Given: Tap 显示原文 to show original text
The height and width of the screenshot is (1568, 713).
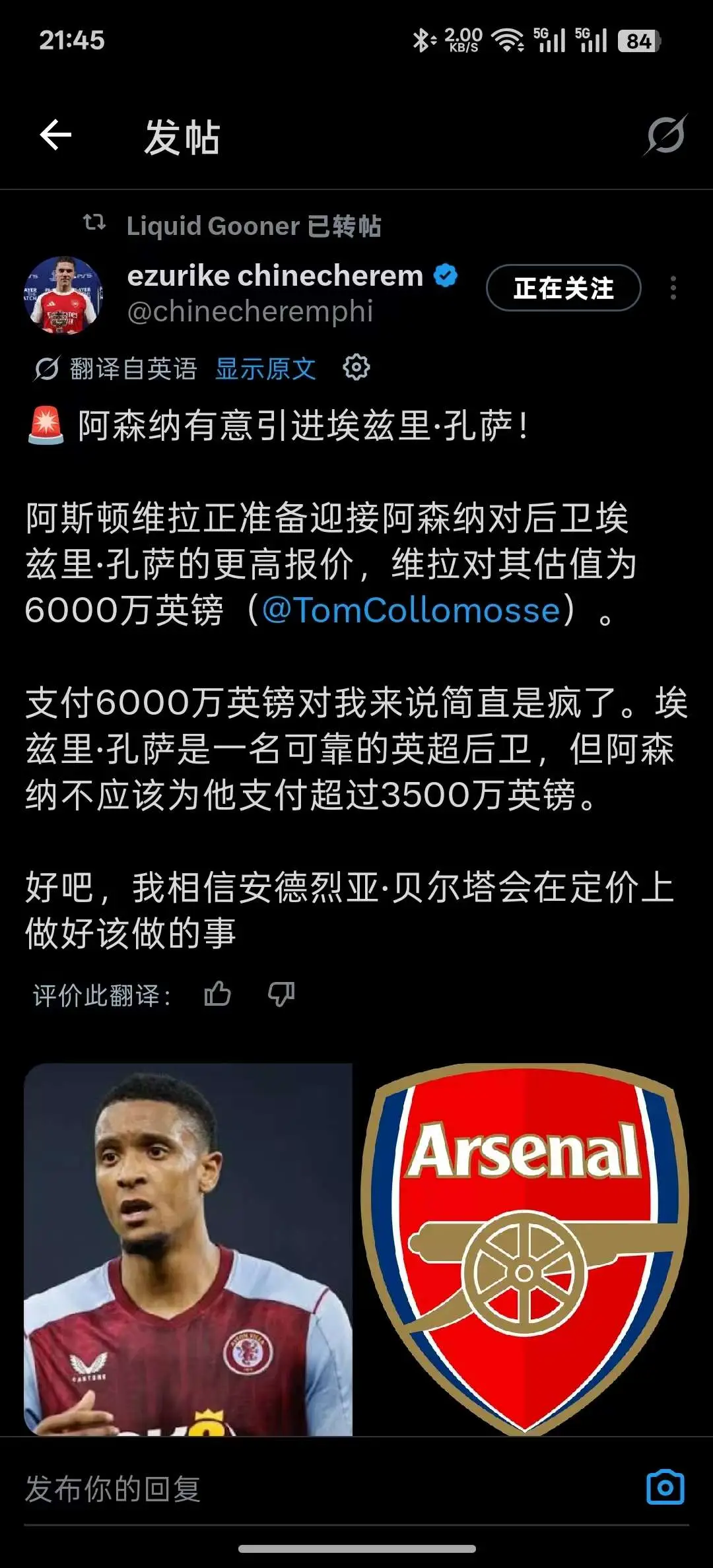Looking at the screenshot, I should tap(265, 368).
